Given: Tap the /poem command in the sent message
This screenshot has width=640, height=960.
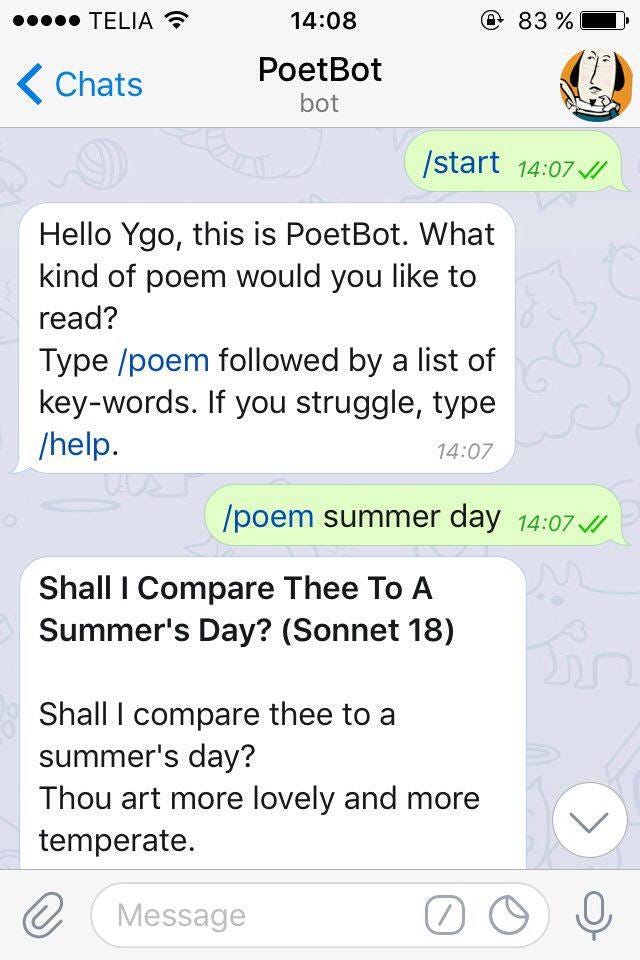Looking at the screenshot, I should [268, 517].
